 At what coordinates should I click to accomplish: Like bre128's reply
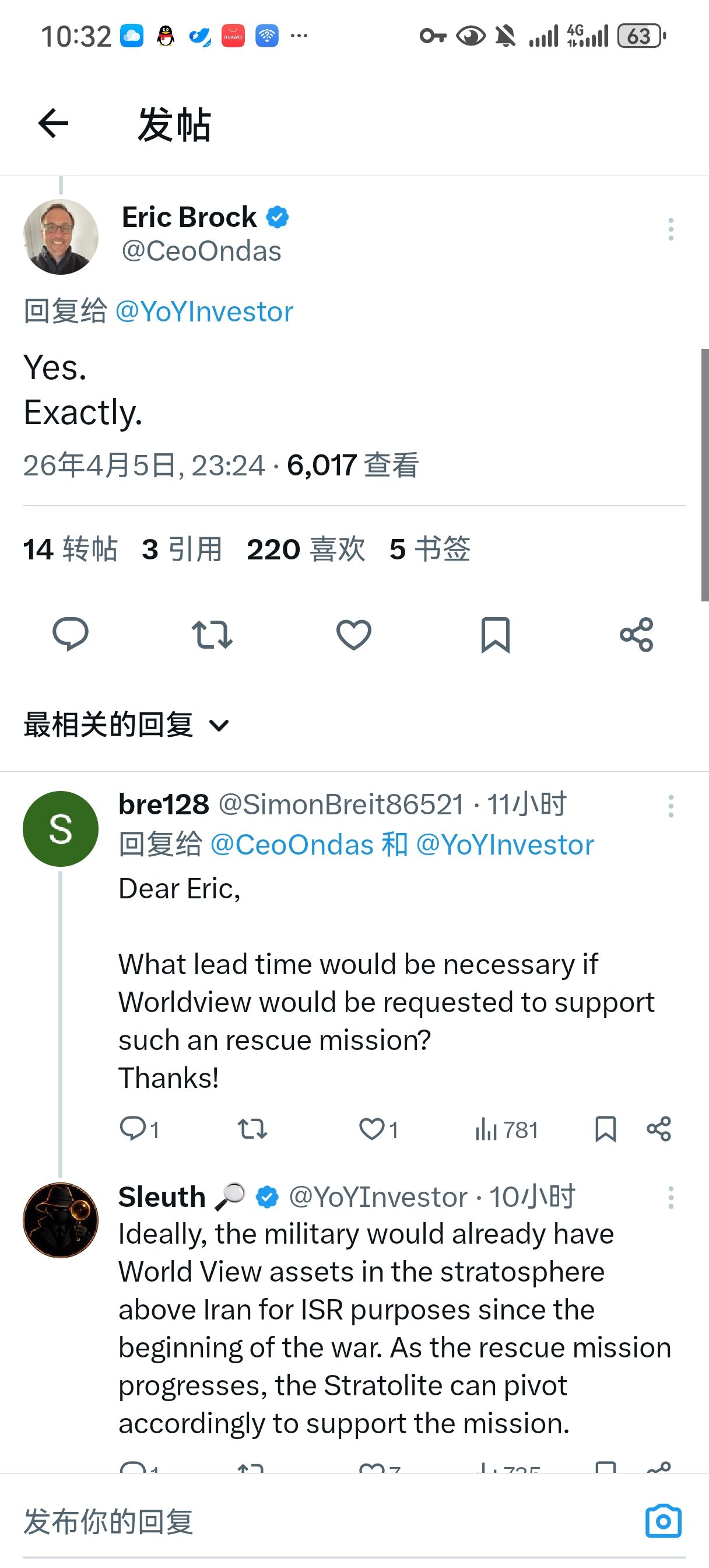pyautogui.click(x=378, y=1129)
